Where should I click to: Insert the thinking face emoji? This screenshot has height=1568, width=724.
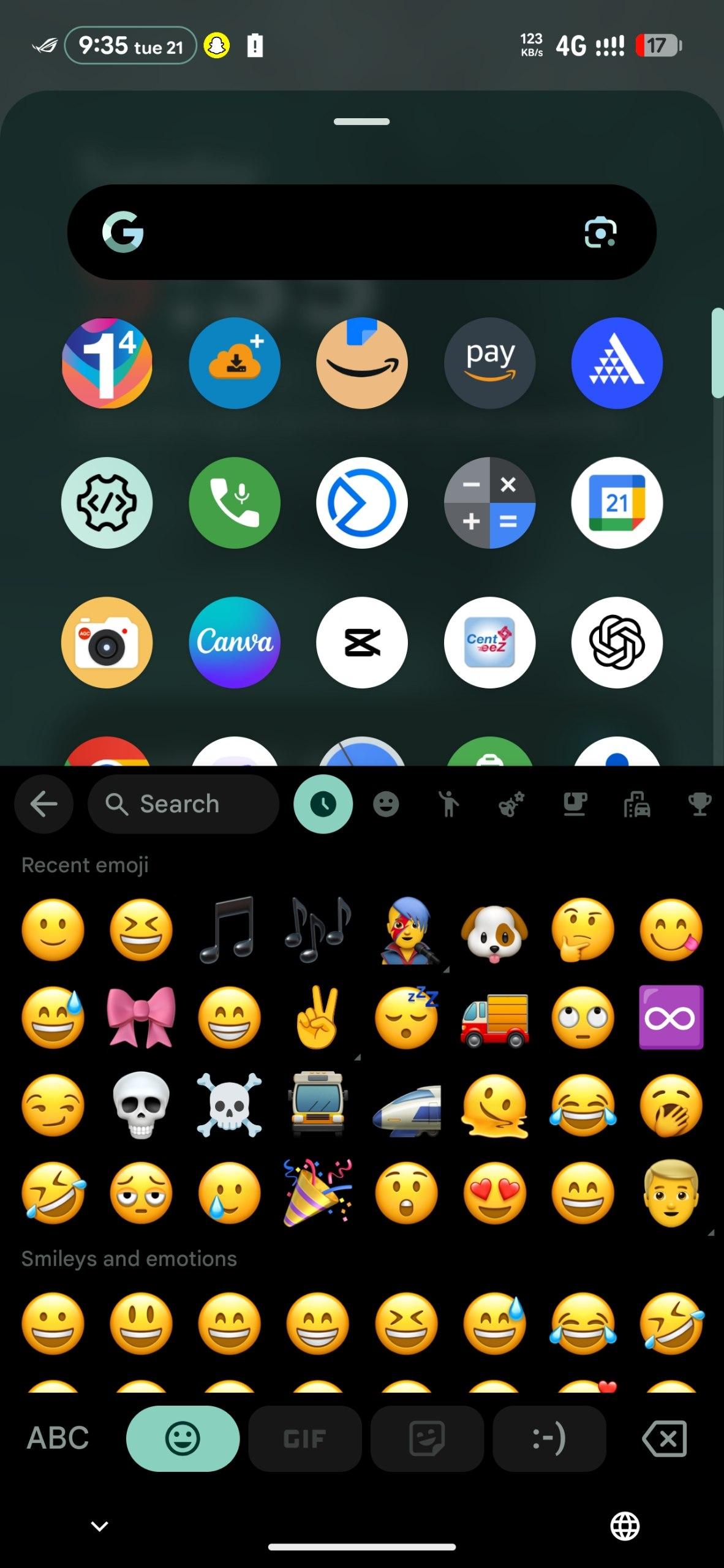(x=583, y=930)
